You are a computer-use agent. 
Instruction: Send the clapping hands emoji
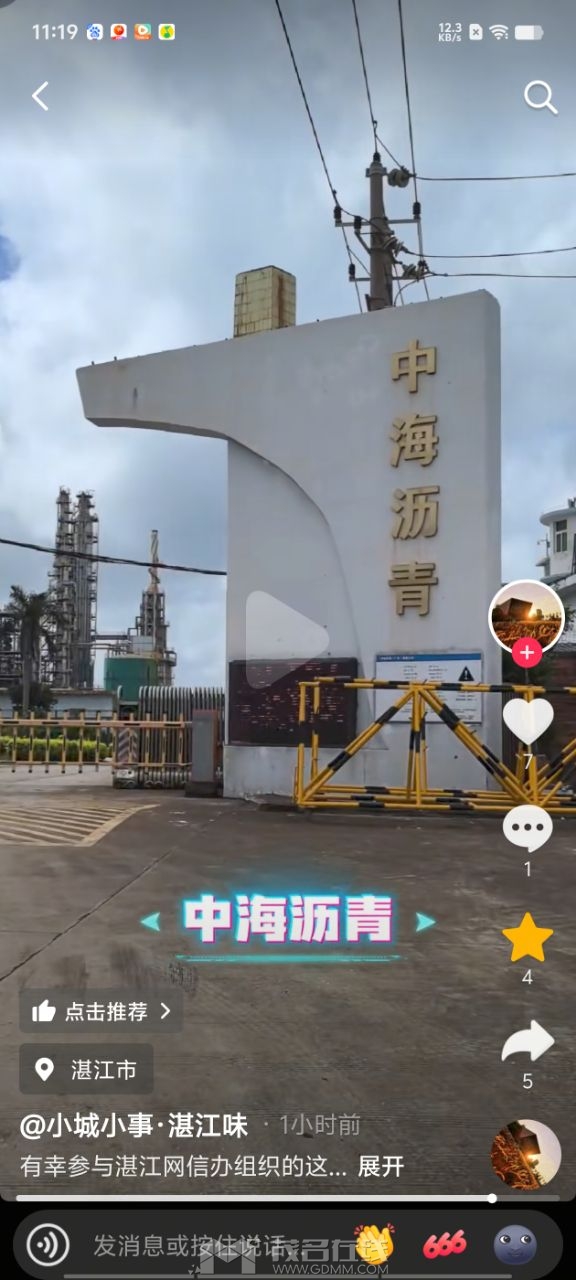(x=375, y=1244)
